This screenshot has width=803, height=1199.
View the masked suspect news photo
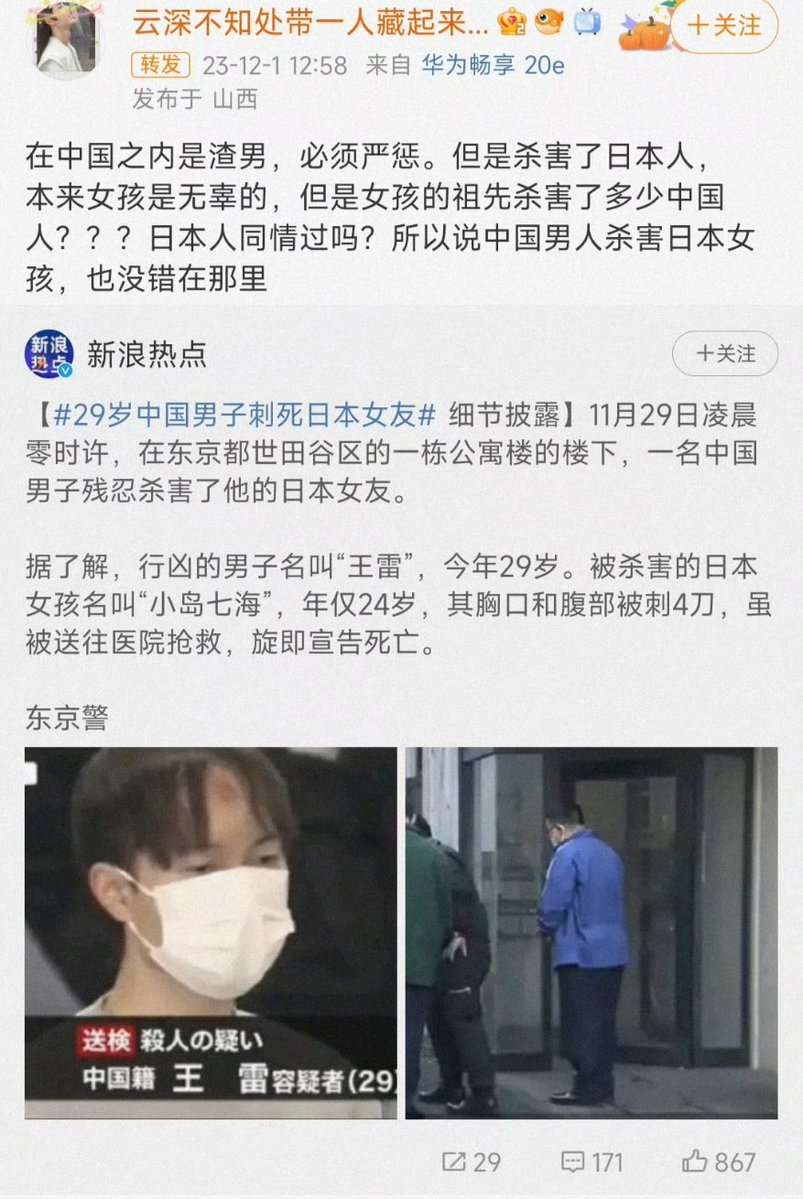point(211,934)
